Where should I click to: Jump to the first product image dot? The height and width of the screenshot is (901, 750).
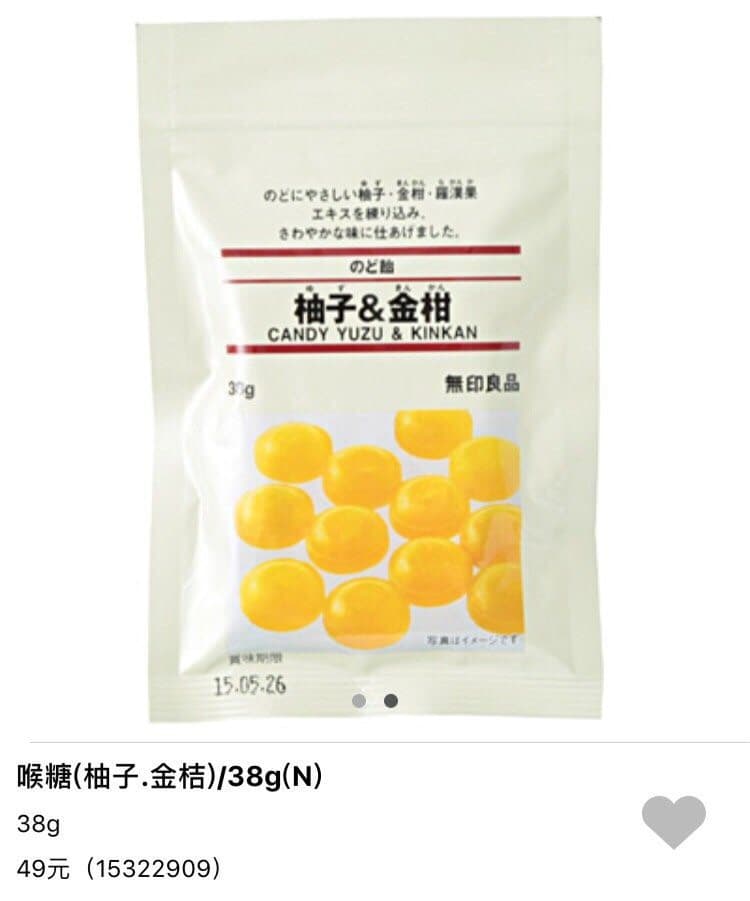click(359, 700)
